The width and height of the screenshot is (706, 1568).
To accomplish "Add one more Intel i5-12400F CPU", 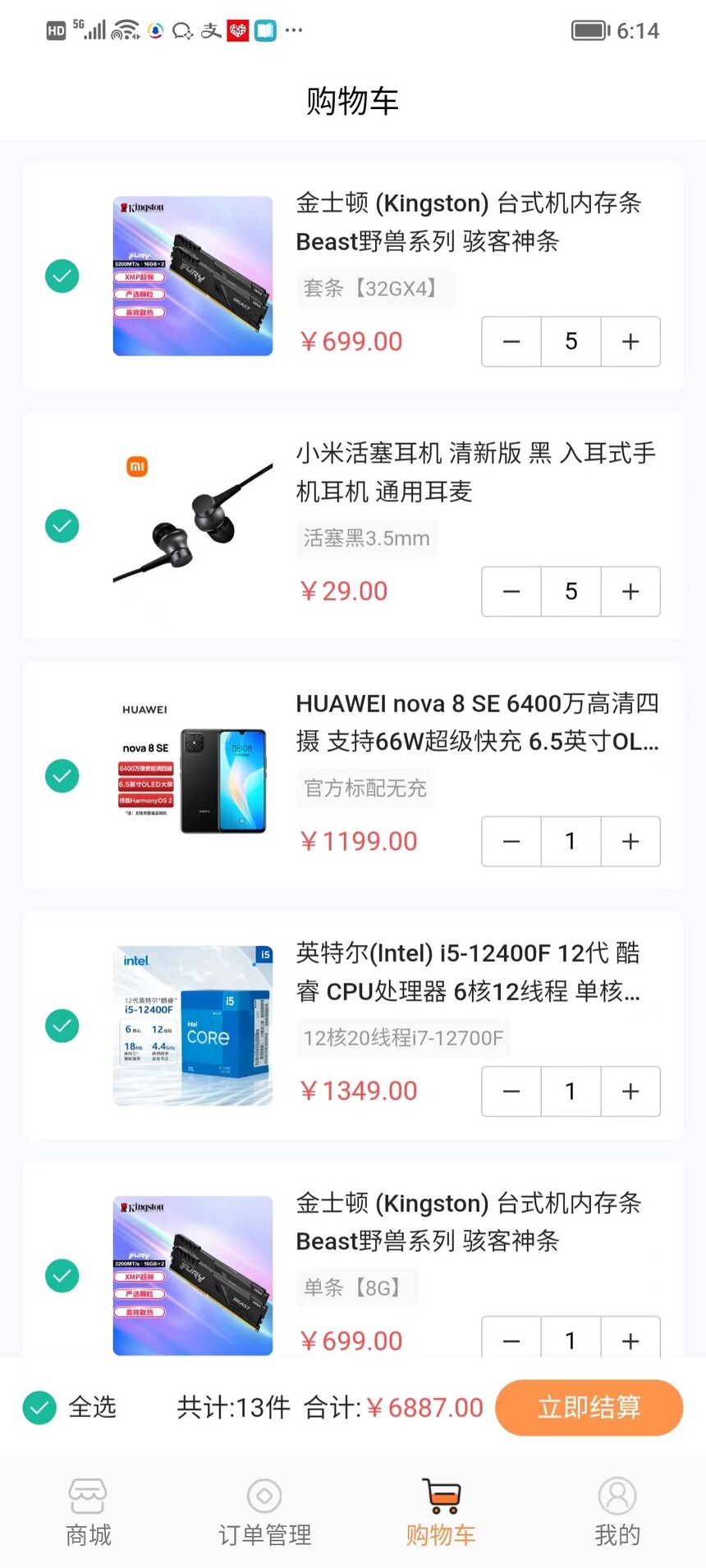I will point(630,1091).
